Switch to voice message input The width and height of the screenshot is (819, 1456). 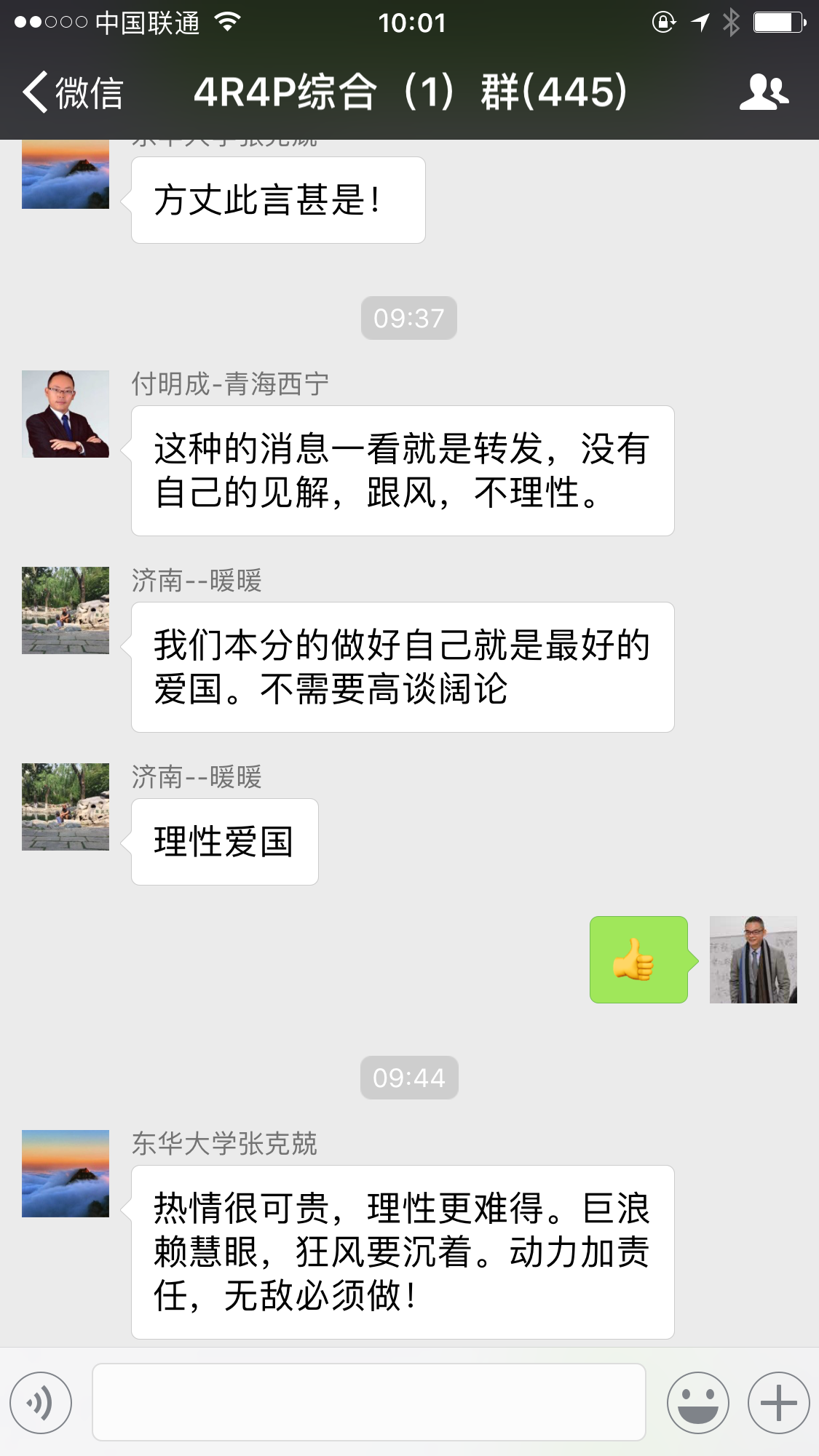[41, 1402]
